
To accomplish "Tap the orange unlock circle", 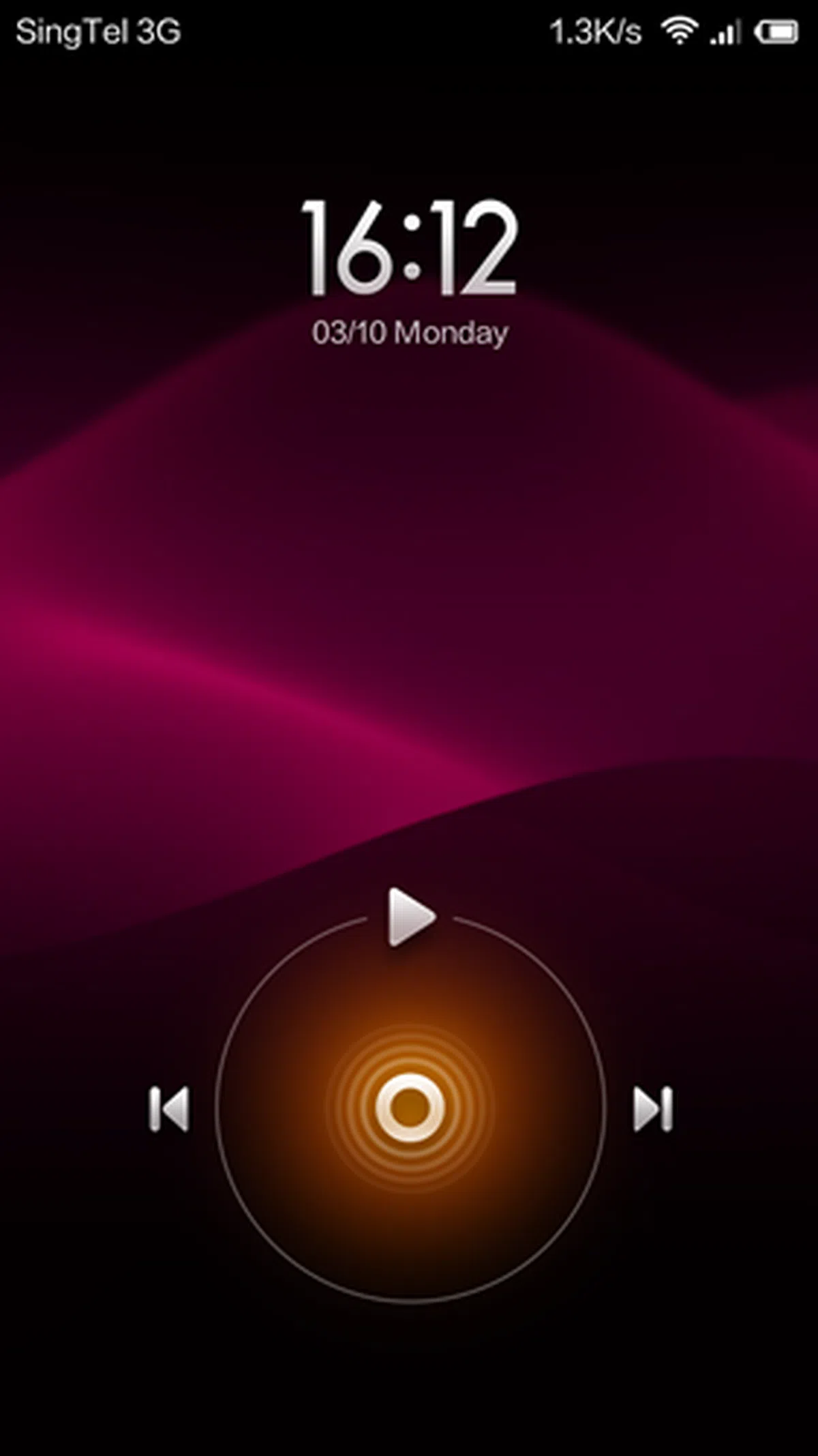I will (410, 1107).
